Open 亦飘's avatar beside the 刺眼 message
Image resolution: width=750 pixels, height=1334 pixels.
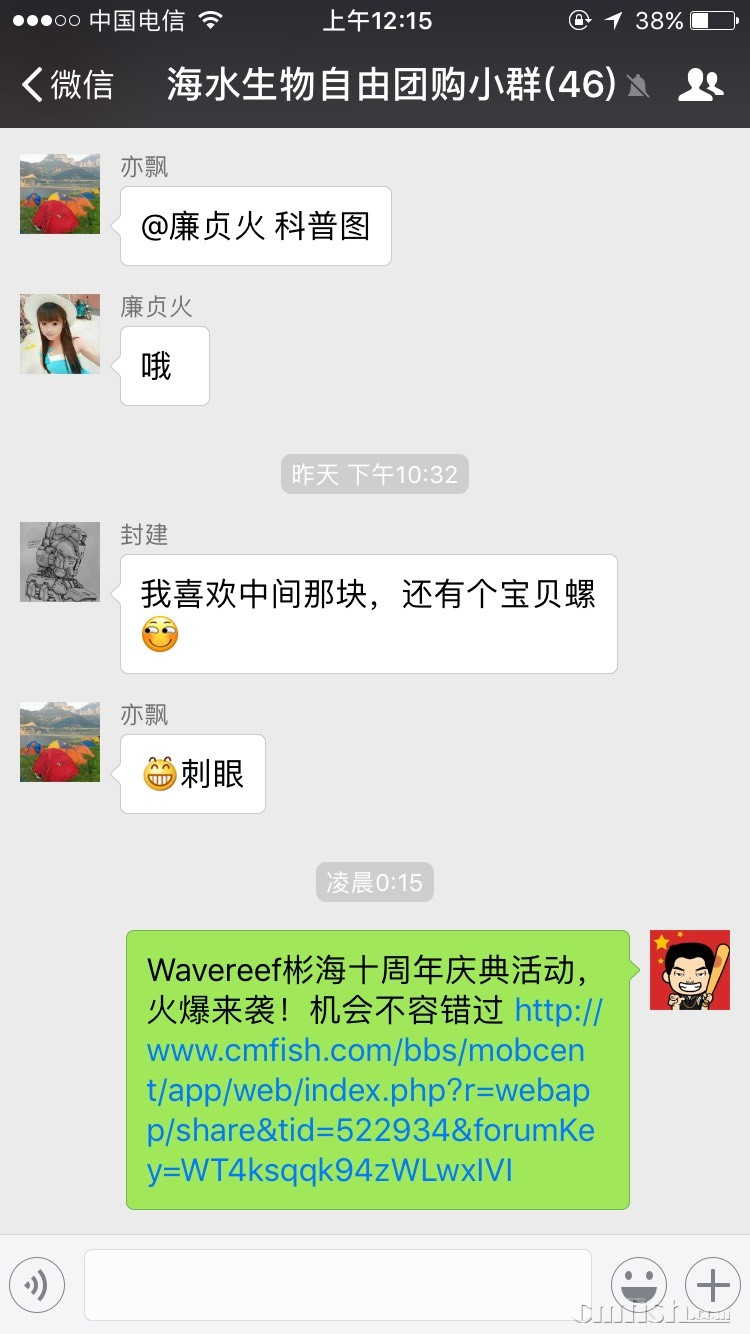[x=60, y=742]
